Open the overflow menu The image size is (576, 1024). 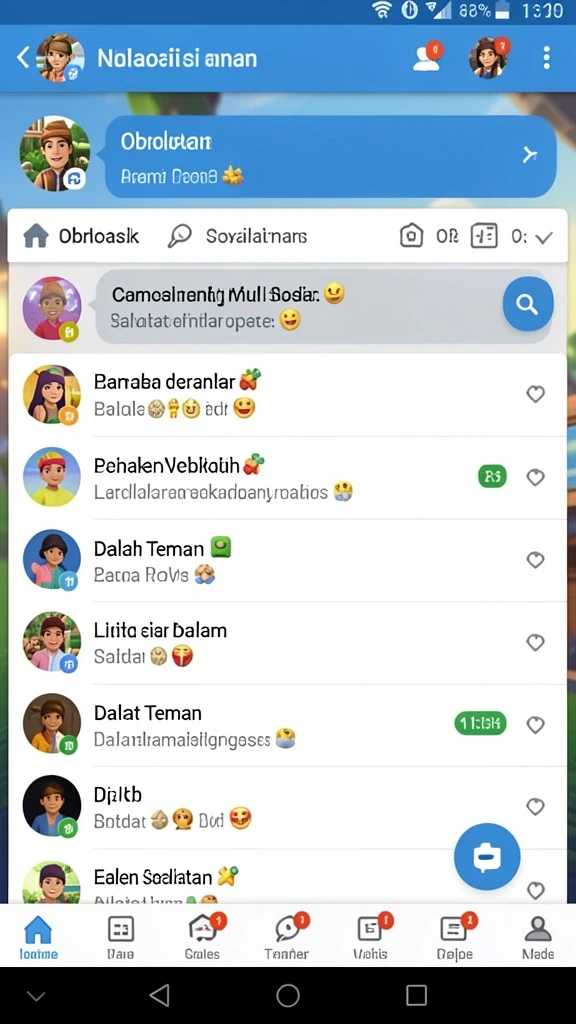547,57
